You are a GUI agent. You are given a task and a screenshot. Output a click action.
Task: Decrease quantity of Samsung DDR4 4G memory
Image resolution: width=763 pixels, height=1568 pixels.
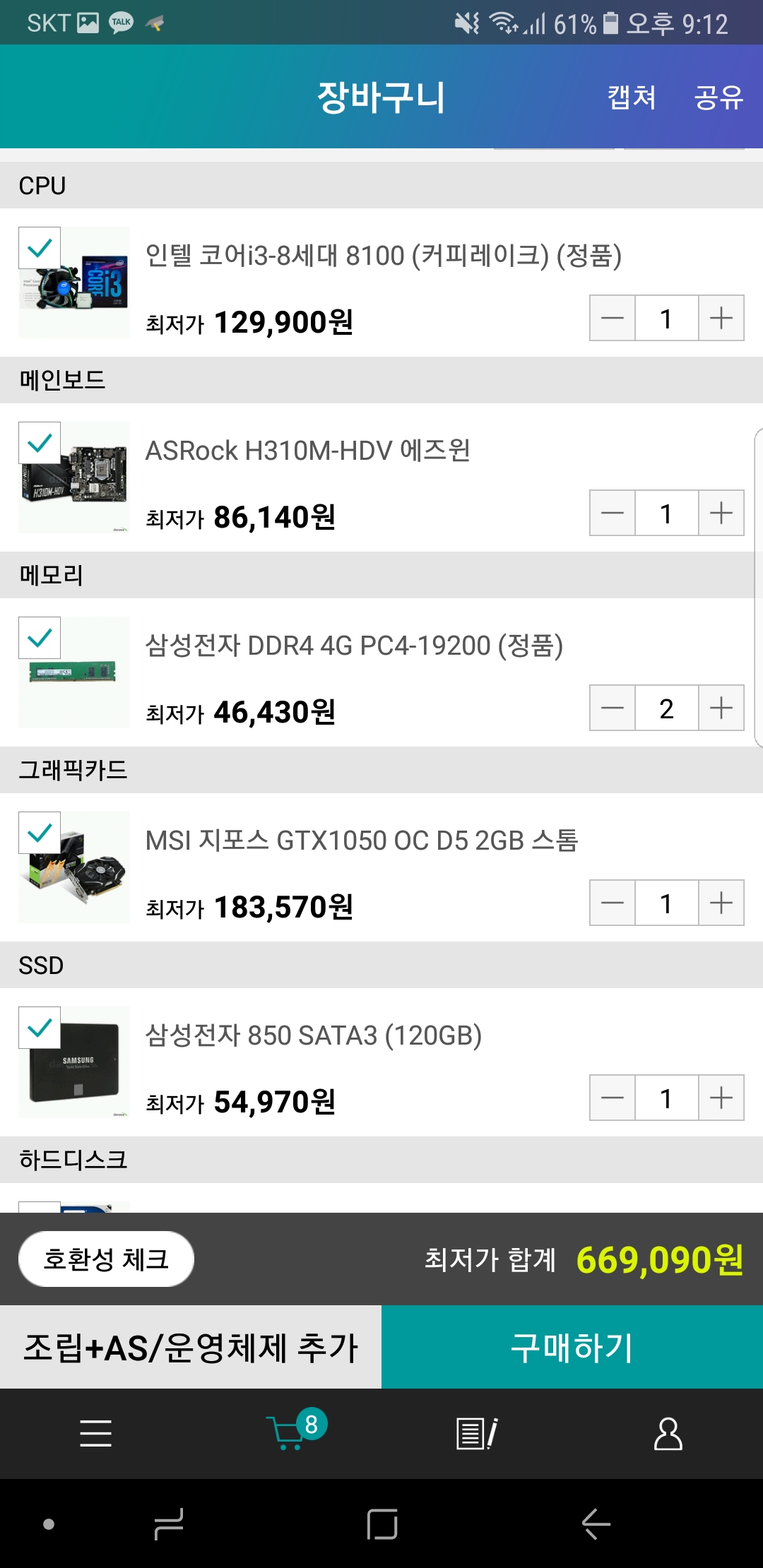(613, 708)
